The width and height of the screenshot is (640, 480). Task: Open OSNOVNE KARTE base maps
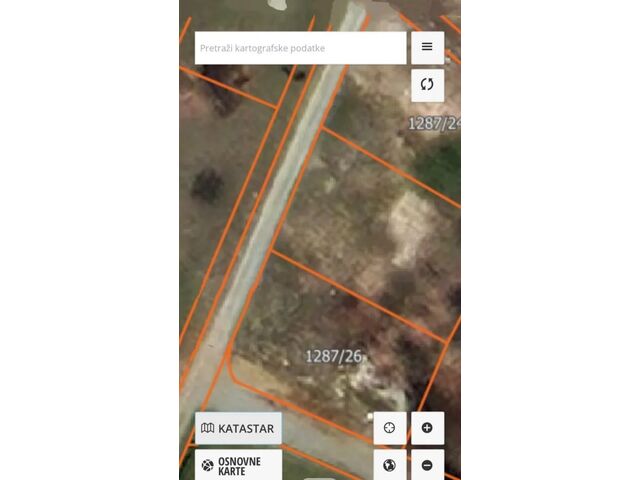[x=238, y=465]
